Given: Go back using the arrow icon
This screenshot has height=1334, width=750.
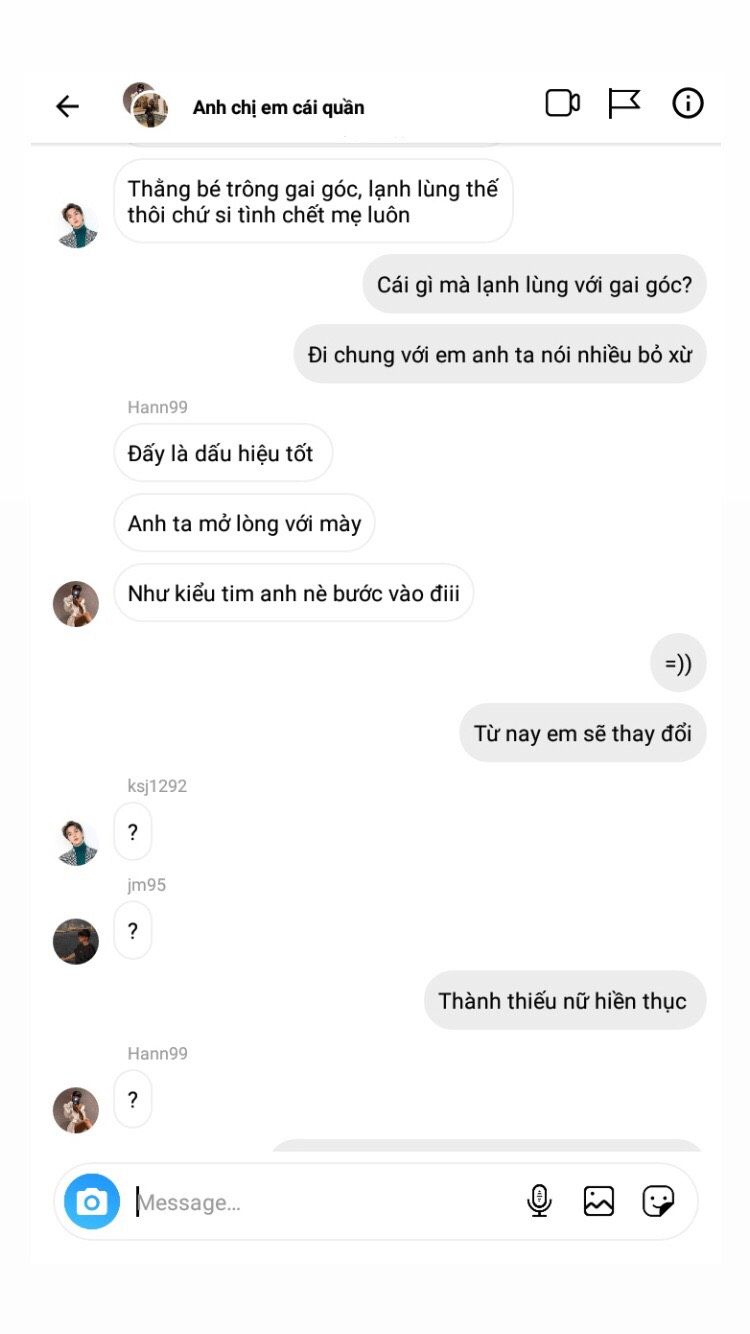Looking at the screenshot, I should 67,106.
